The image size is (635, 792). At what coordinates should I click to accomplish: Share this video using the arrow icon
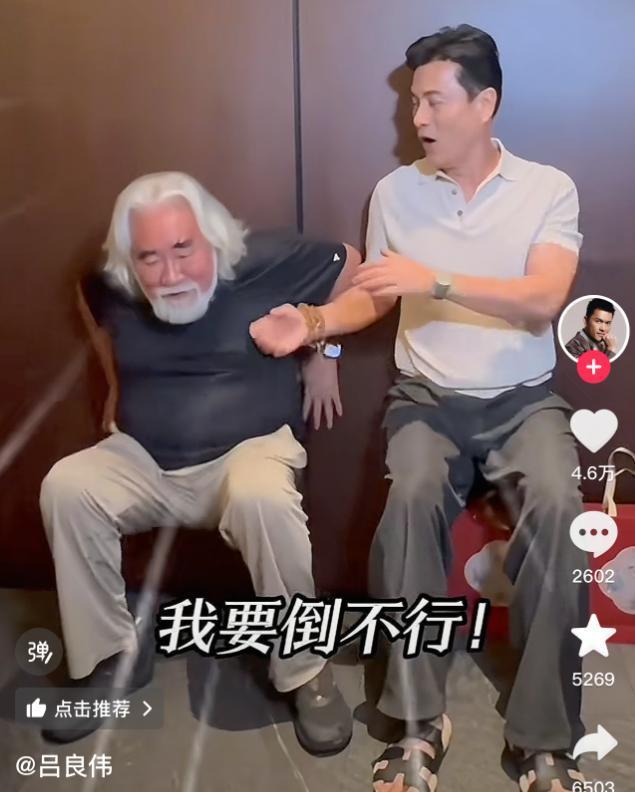[593, 743]
